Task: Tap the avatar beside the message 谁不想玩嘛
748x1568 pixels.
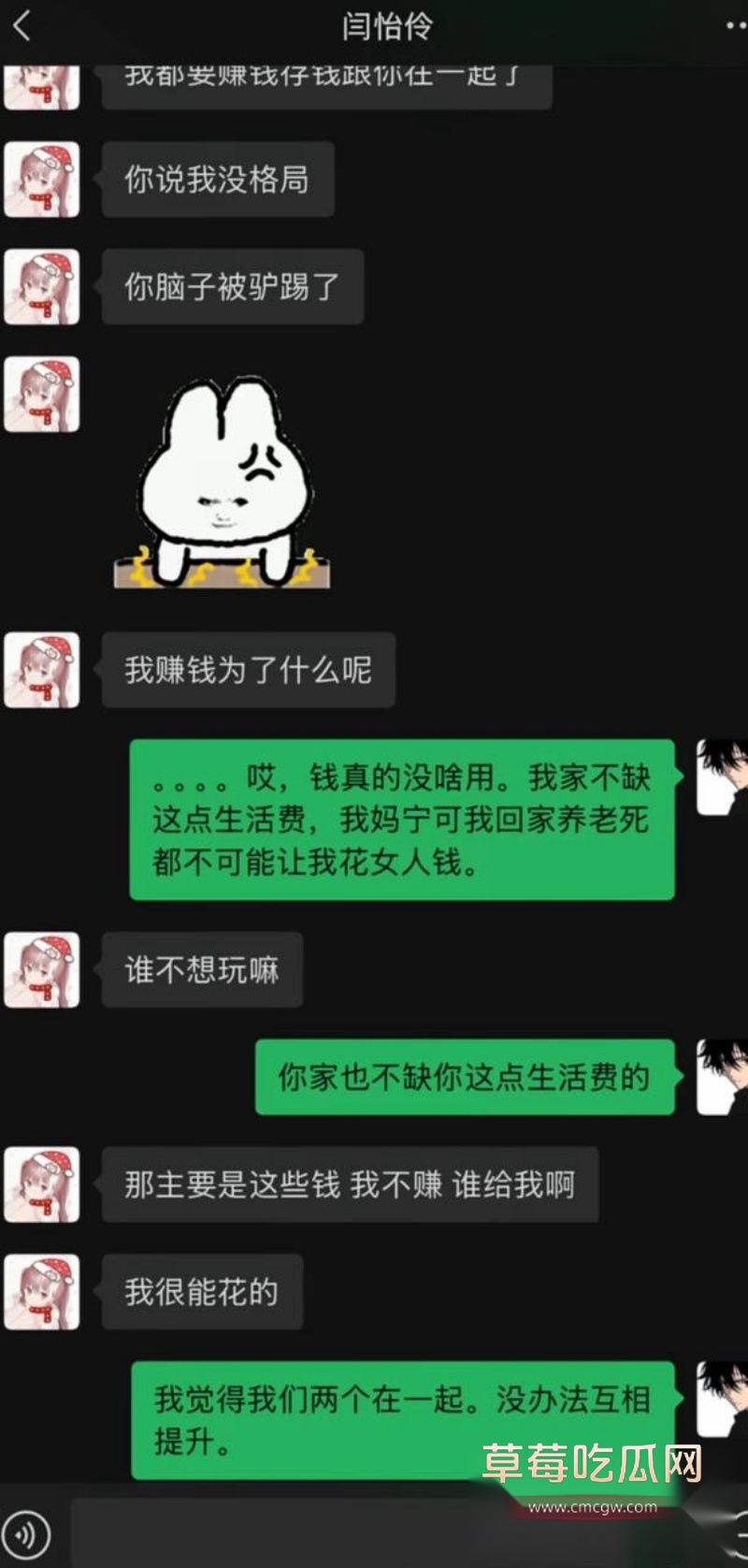Action: pos(41,970)
